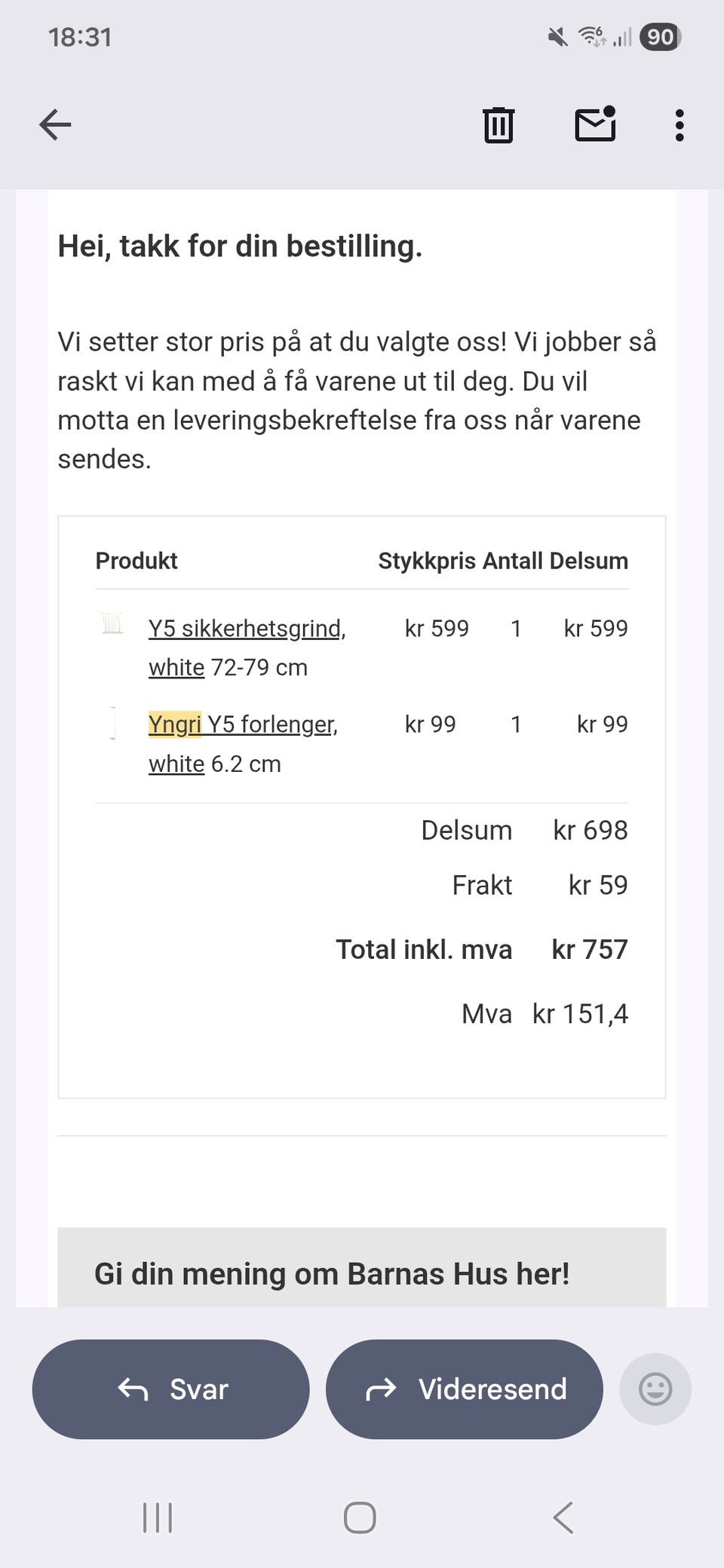Open the Barnas Hus review banner
Image resolution: width=724 pixels, height=1568 pixels.
[x=332, y=1274]
